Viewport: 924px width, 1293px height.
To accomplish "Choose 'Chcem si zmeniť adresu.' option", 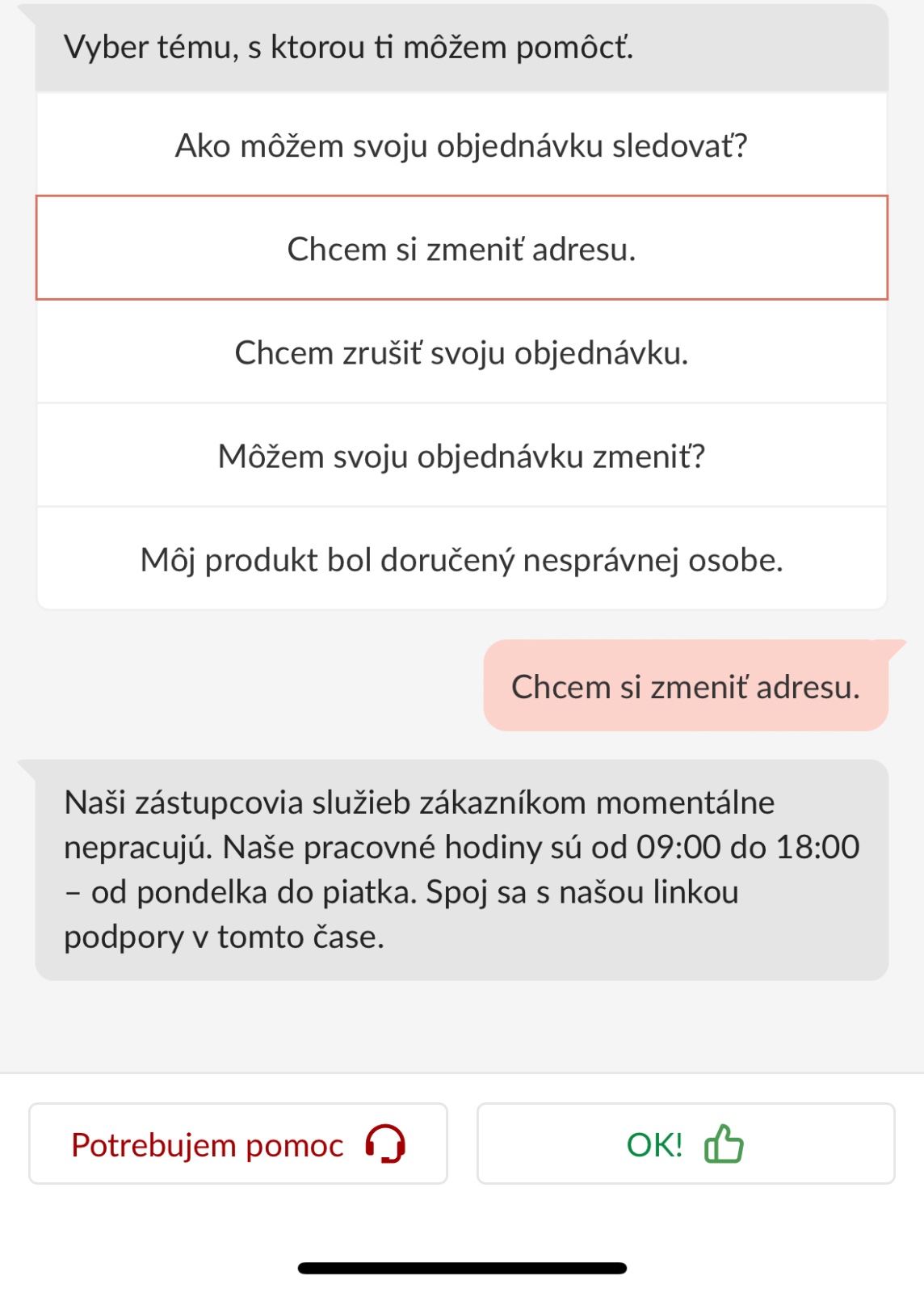I will coord(462,248).
